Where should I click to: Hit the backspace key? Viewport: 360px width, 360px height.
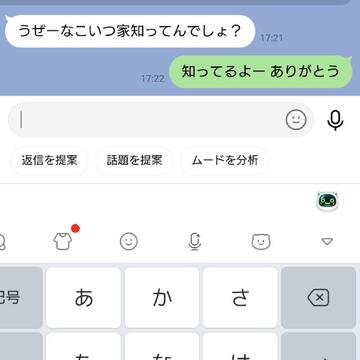pos(318,297)
